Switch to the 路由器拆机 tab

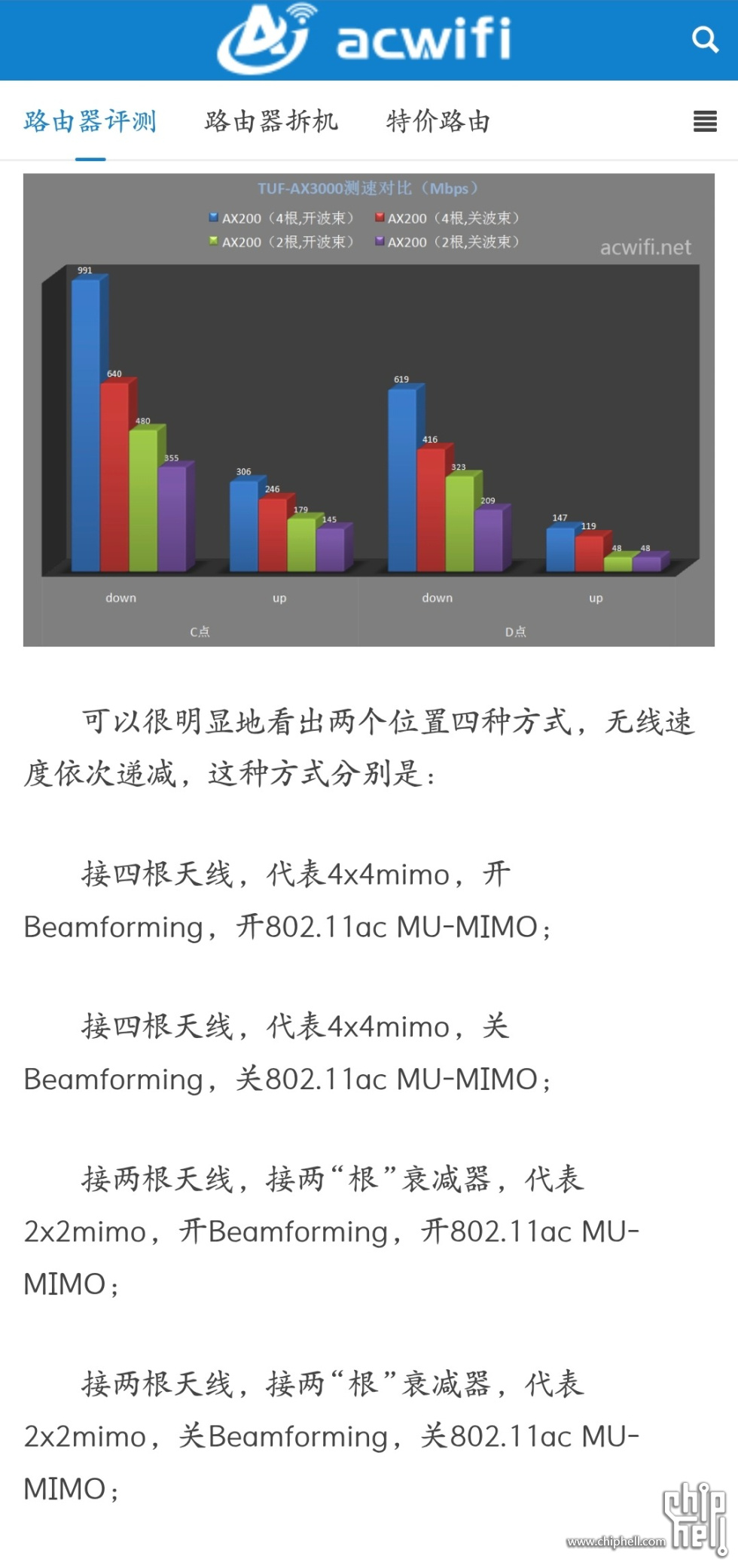pyautogui.click(x=271, y=121)
